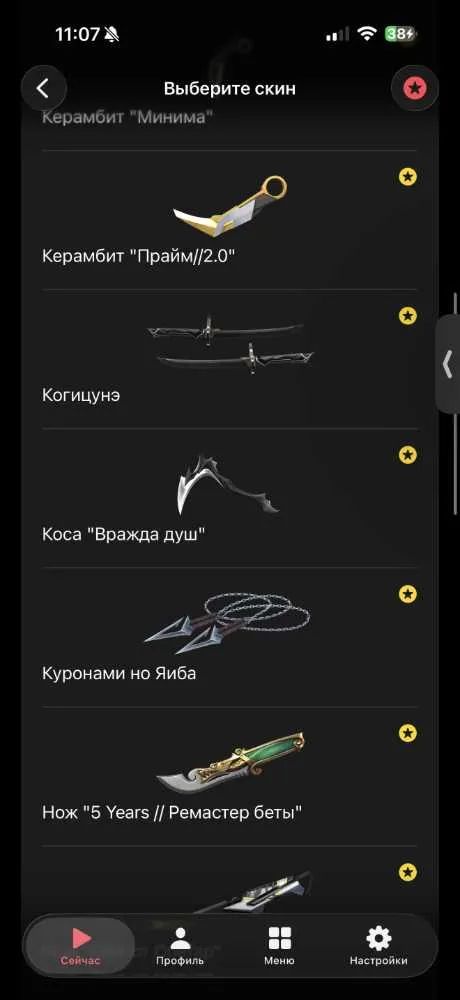
Task: Star the Когицунэ skin
Action: (408, 316)
